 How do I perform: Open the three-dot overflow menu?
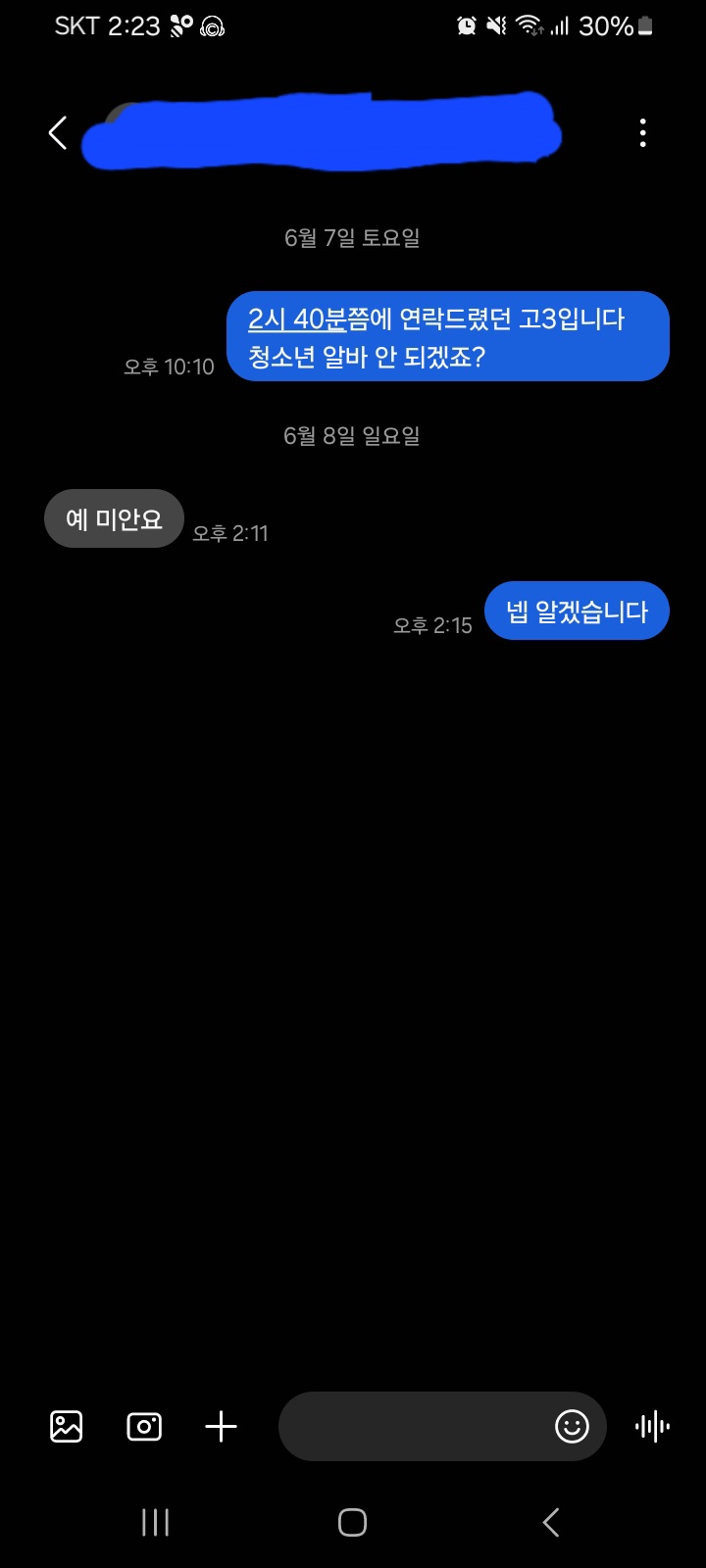643,132
